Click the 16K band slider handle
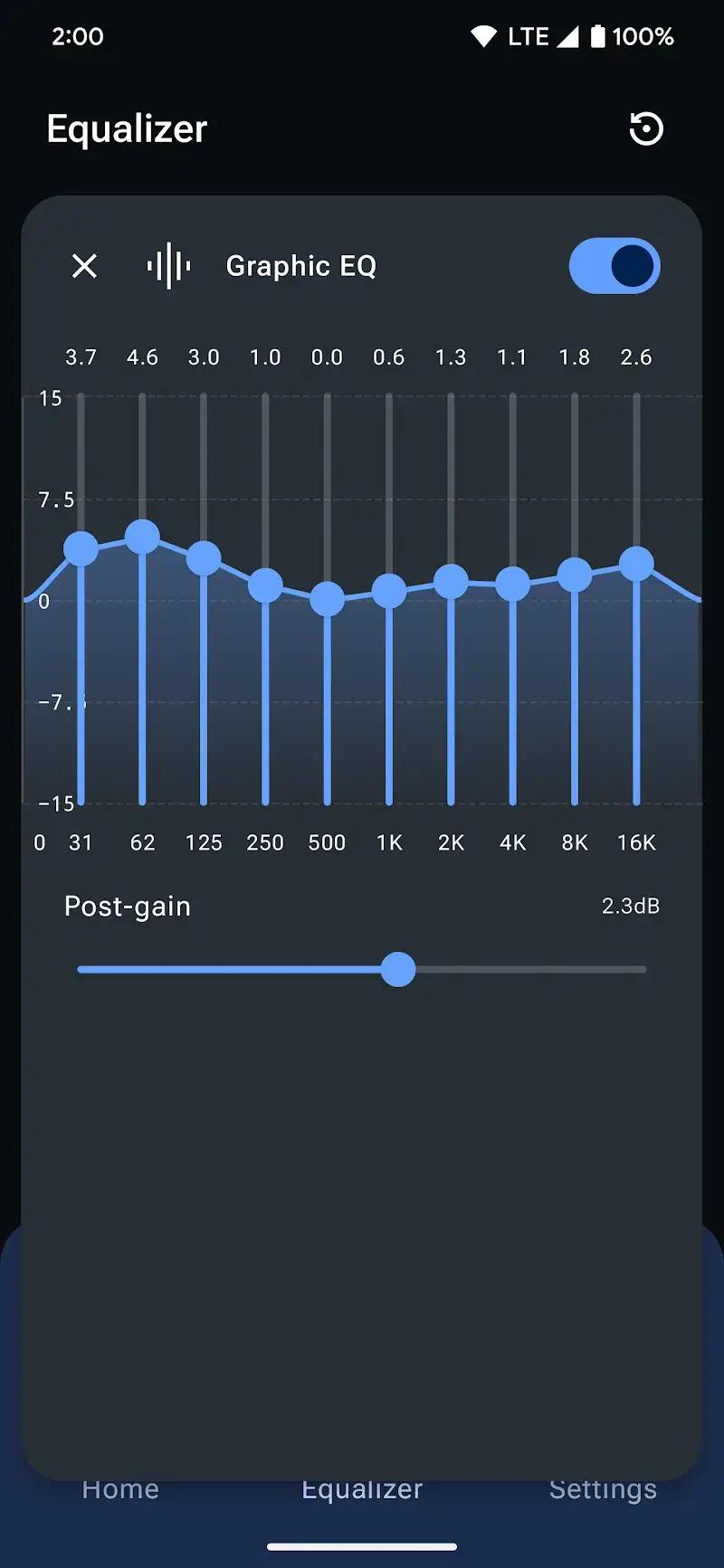Screen dimensions: 724x1568 636,563
